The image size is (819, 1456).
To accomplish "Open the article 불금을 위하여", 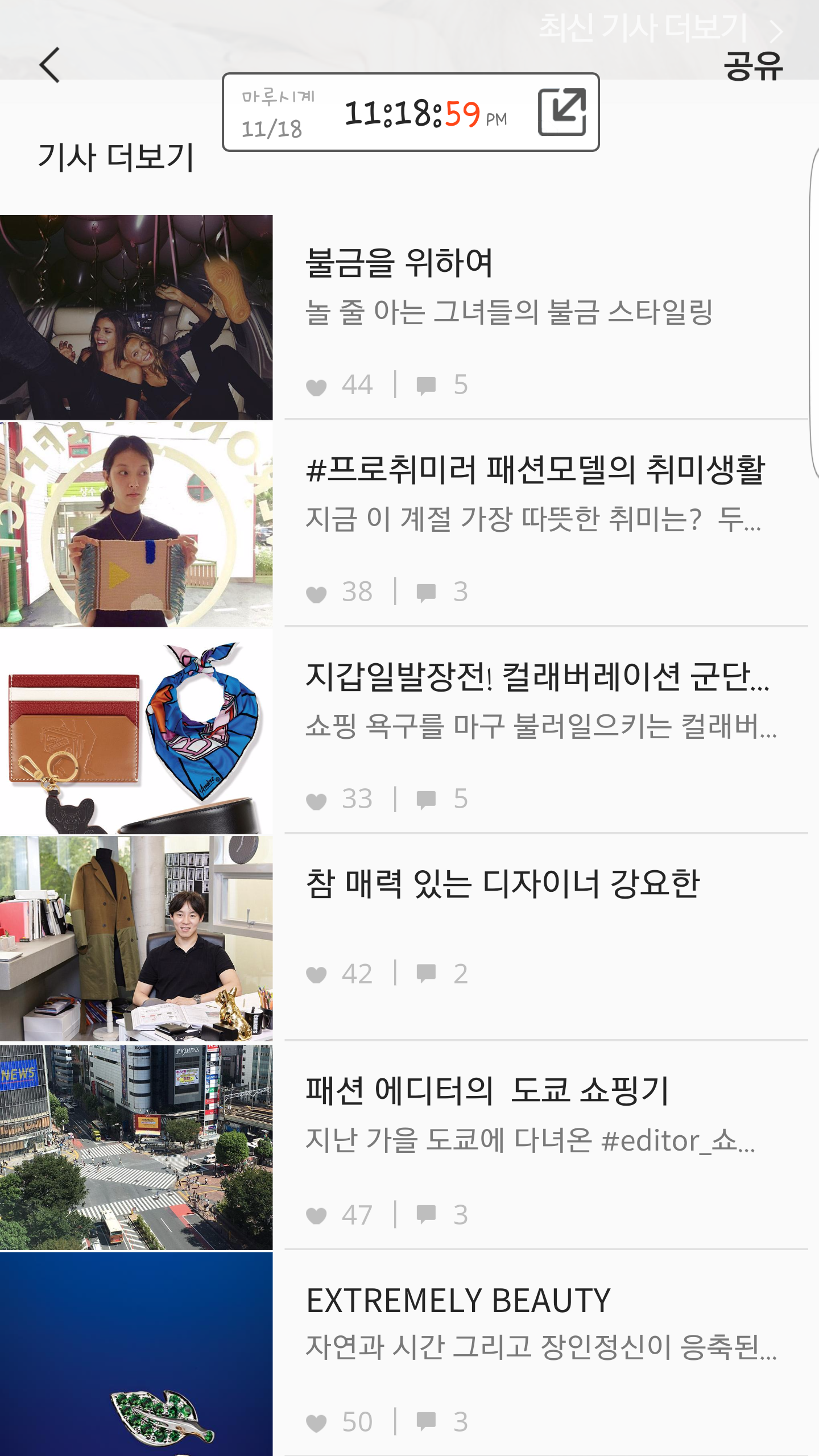I will (x=399, y=263).
